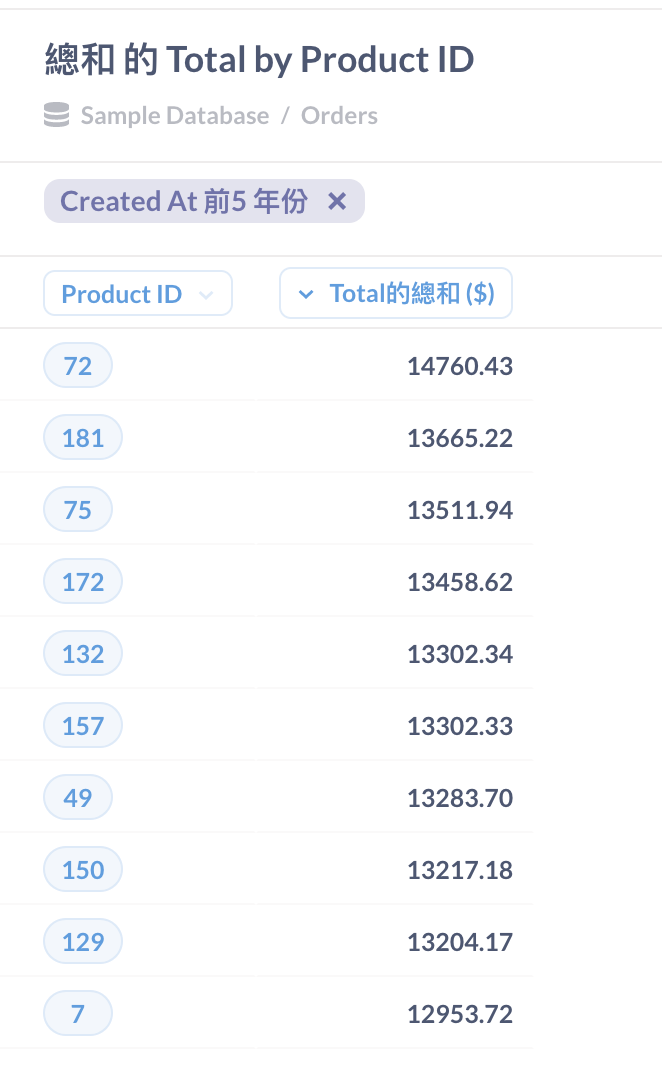The image size is (662, 1076).
Task: Select Product ID 181
Action: tap(83, 438)
